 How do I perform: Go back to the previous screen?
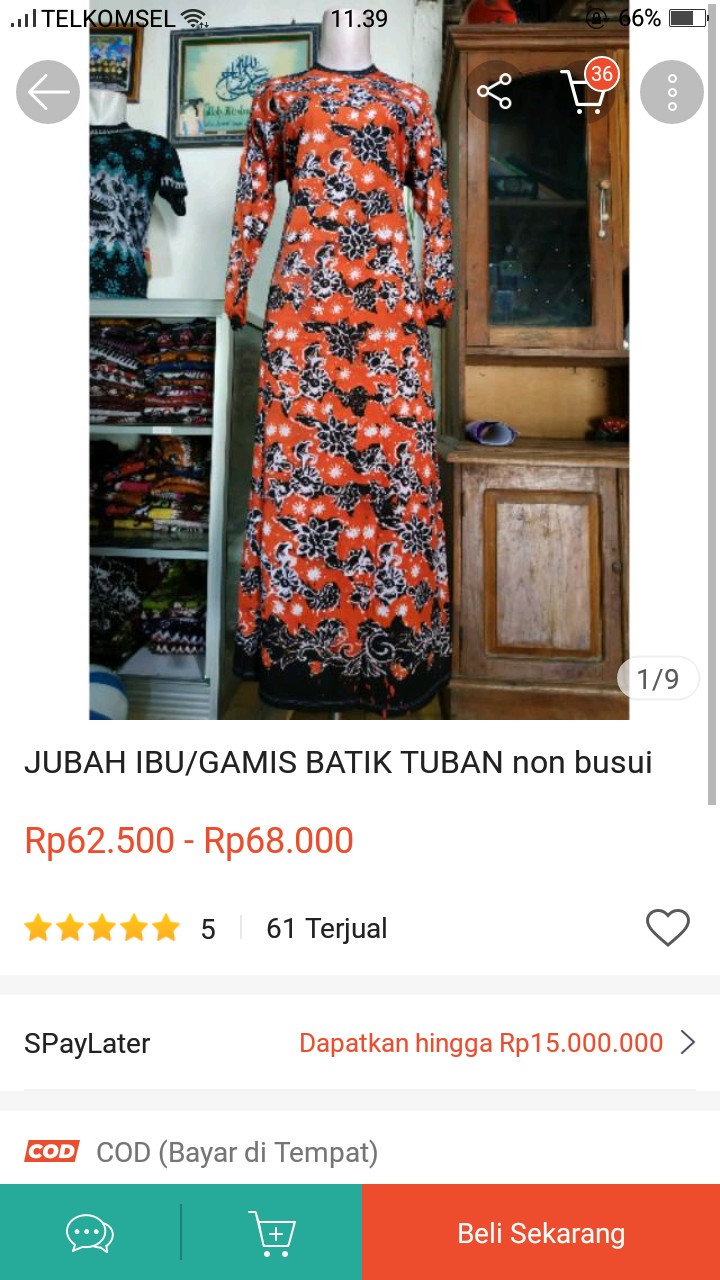coord(47,91)
